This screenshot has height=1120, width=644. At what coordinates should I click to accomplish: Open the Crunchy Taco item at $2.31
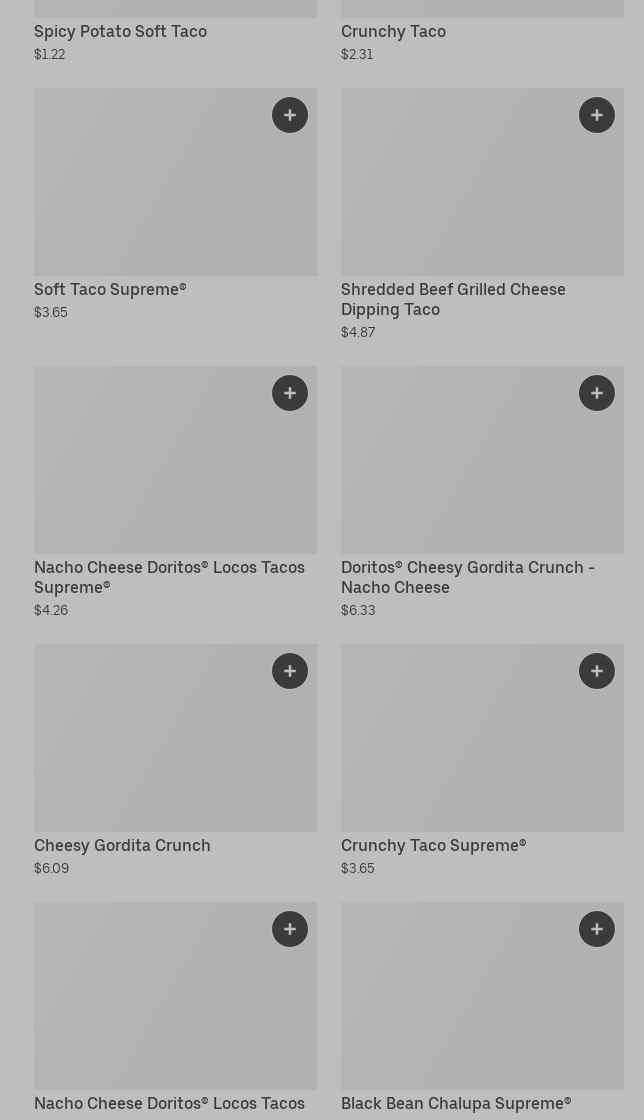pos(393,32)
